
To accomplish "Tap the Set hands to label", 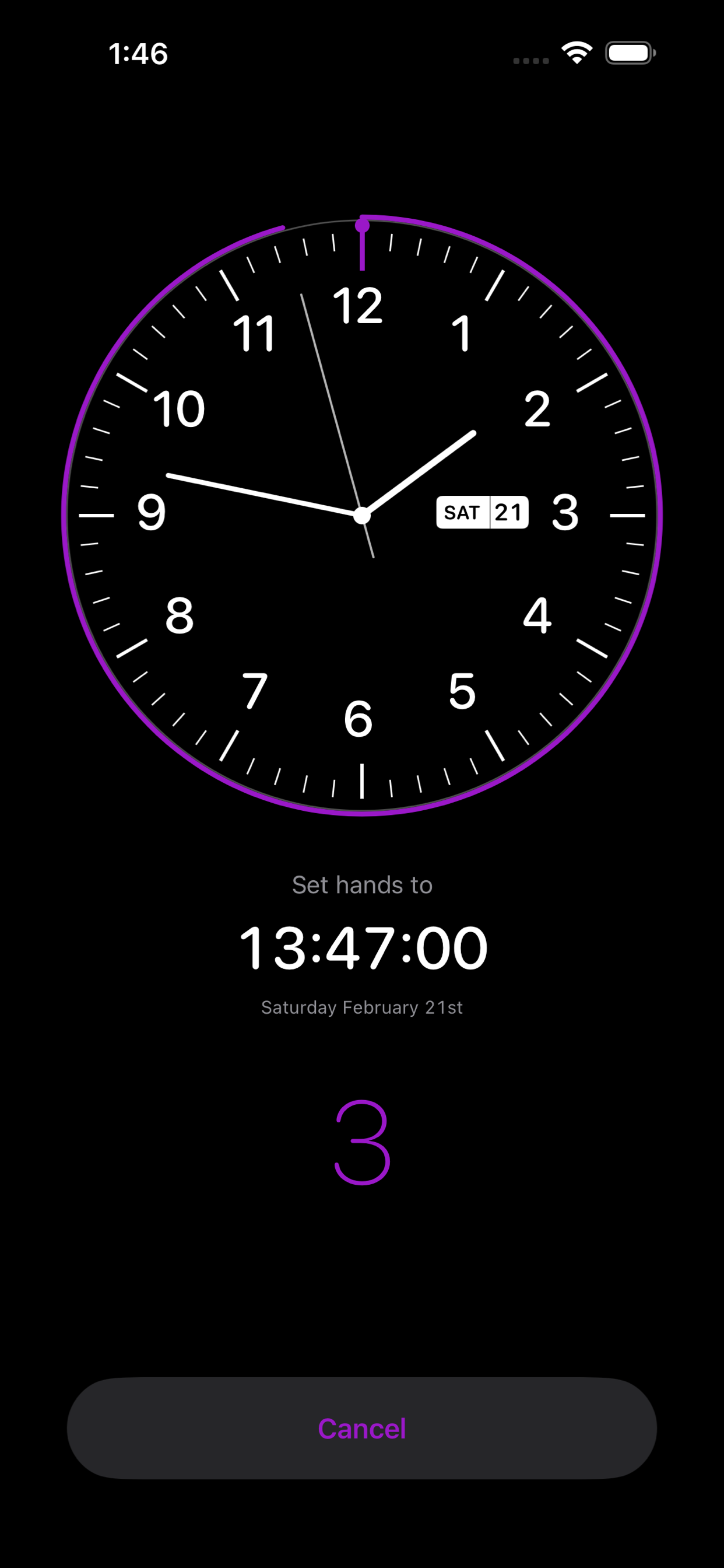I will [x=362, y=885].
